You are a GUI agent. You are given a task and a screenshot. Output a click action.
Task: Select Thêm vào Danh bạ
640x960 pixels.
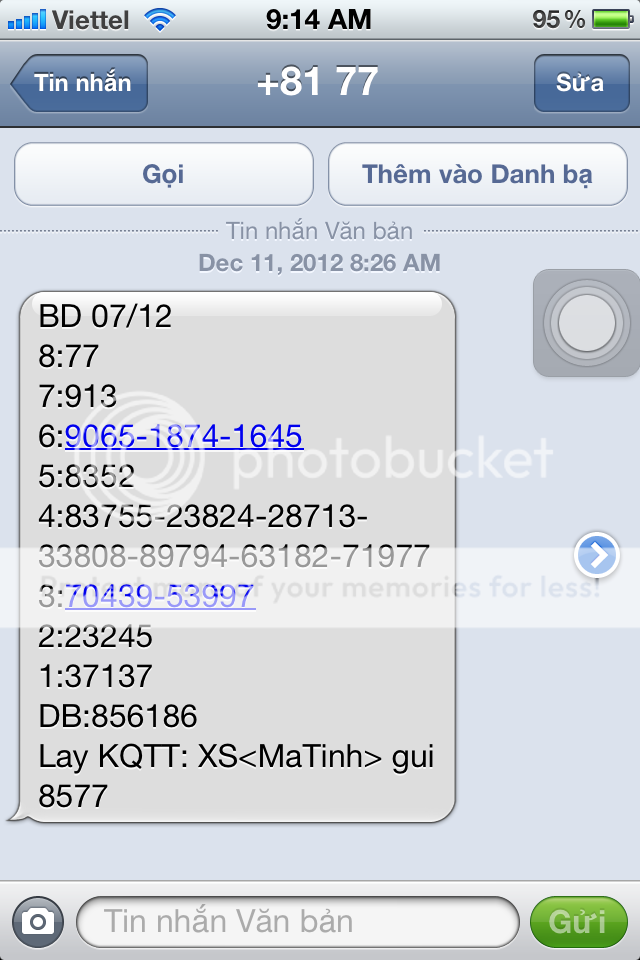click(477, 174)
